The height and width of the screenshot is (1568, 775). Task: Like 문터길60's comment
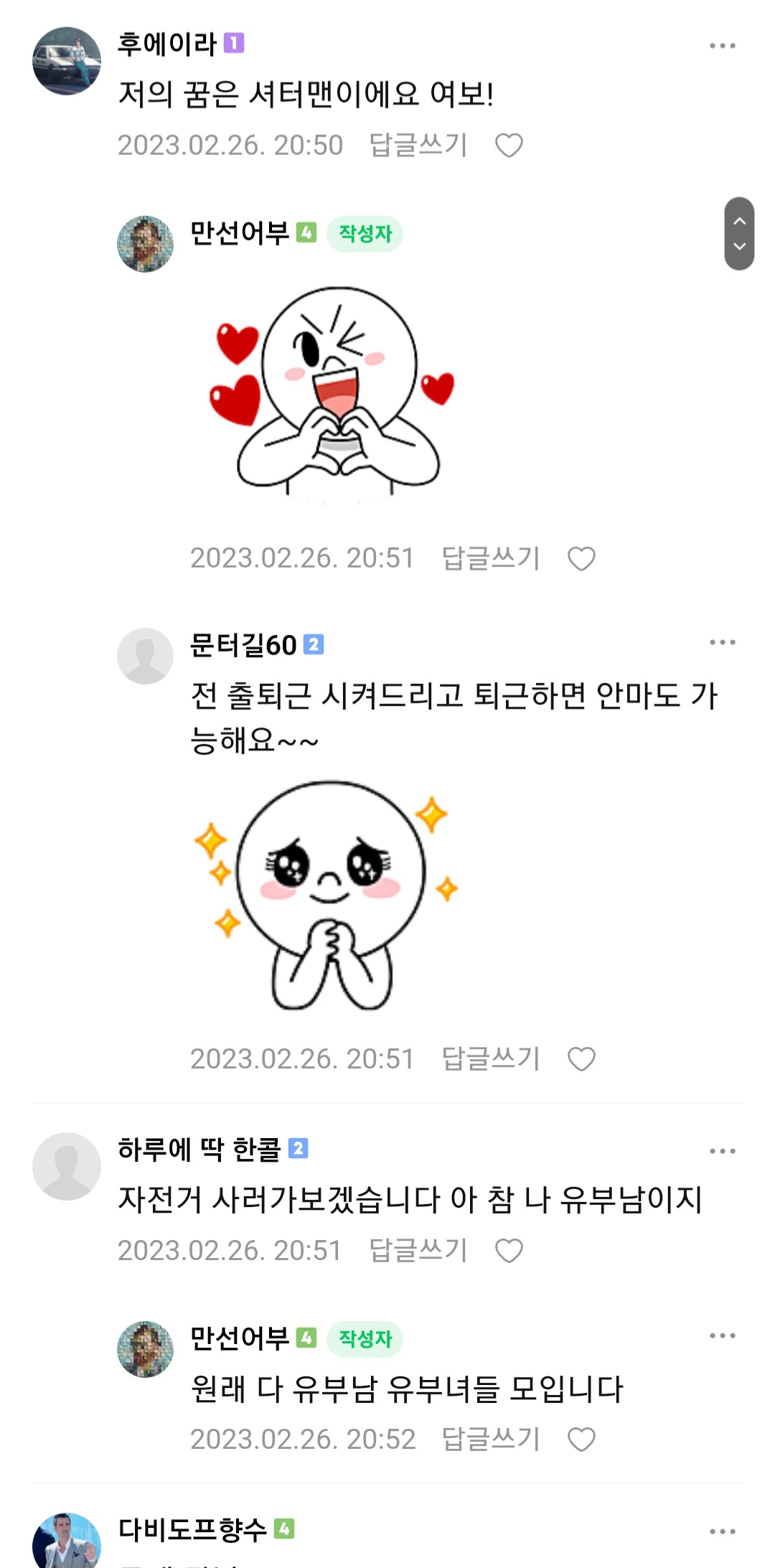click(581, 1059)
